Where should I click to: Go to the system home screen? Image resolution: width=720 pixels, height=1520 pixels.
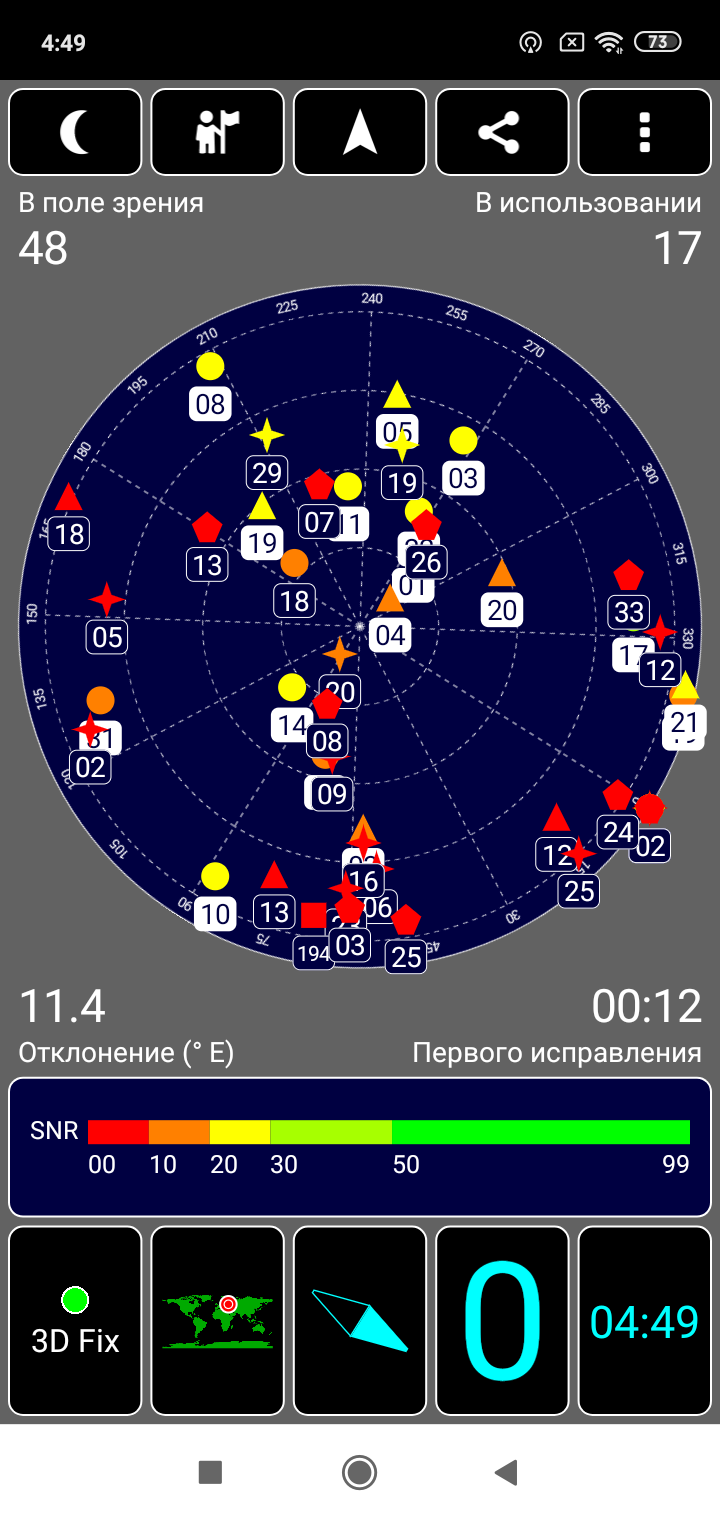point(359,1472)
